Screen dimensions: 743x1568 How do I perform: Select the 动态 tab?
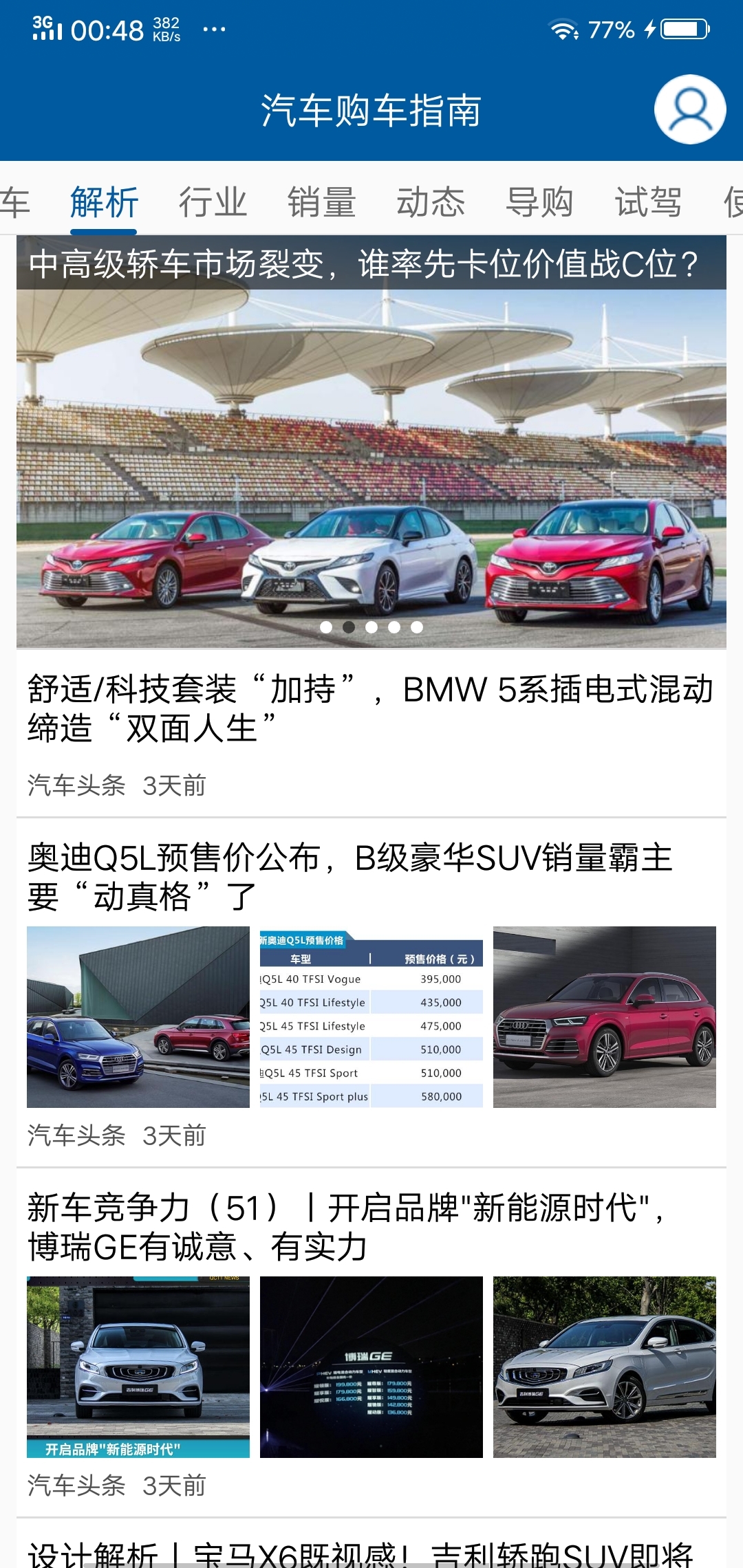pyautogui.click(x=431, y=202)
